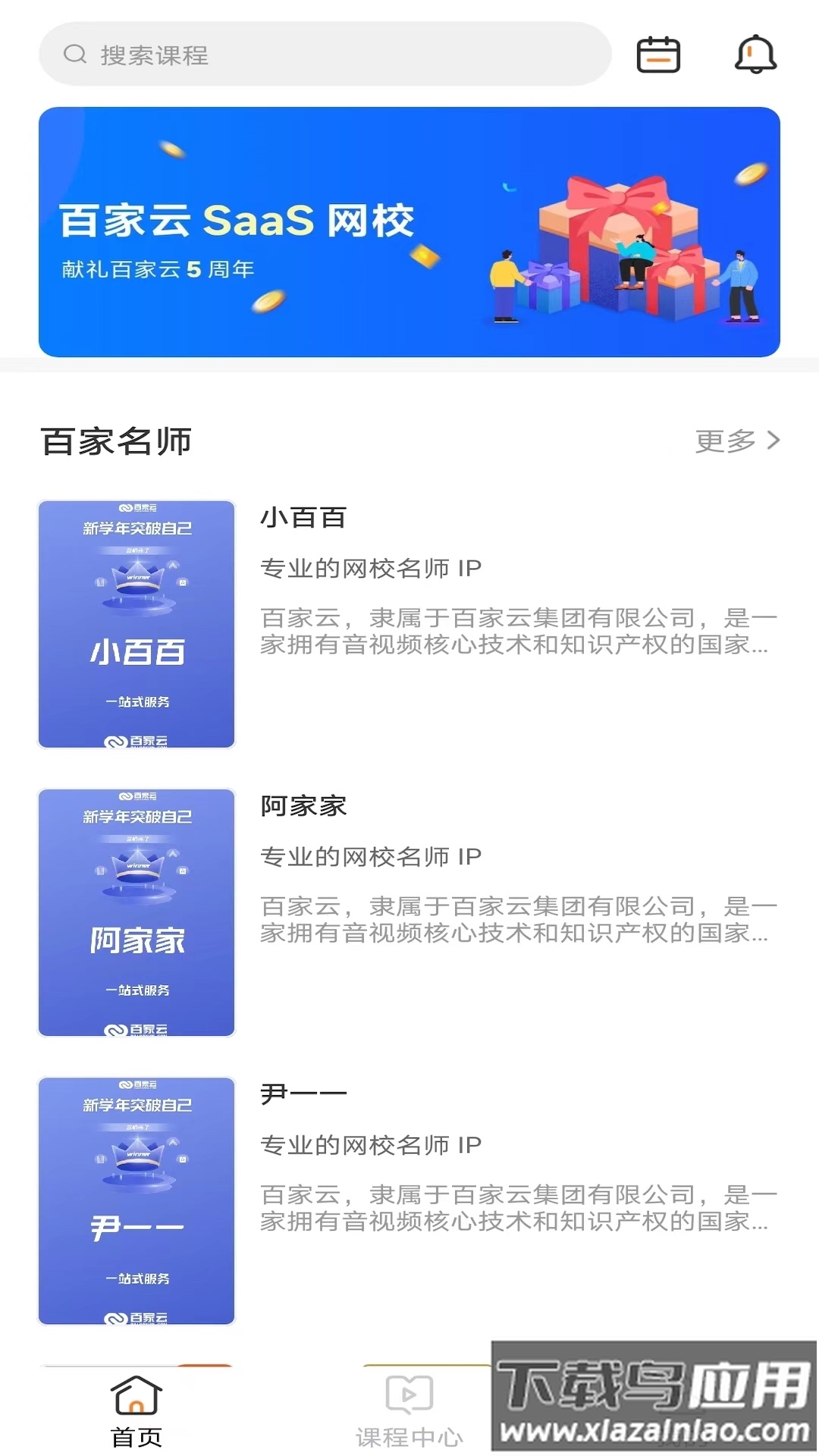The height and width of the screenshot is (1456, 819).
Task: Tap teacher name 阿家家
Action: pyautogui.click(x=303, y=805)
